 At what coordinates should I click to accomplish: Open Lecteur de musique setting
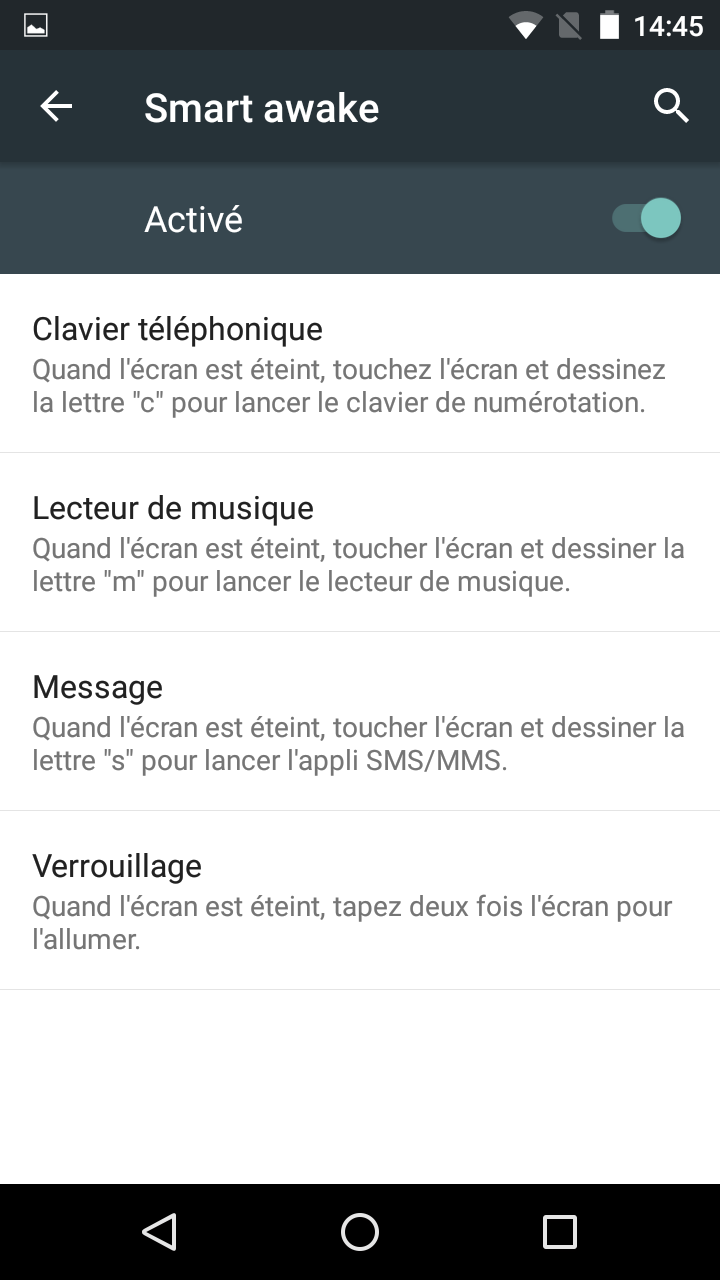(360, 543)
